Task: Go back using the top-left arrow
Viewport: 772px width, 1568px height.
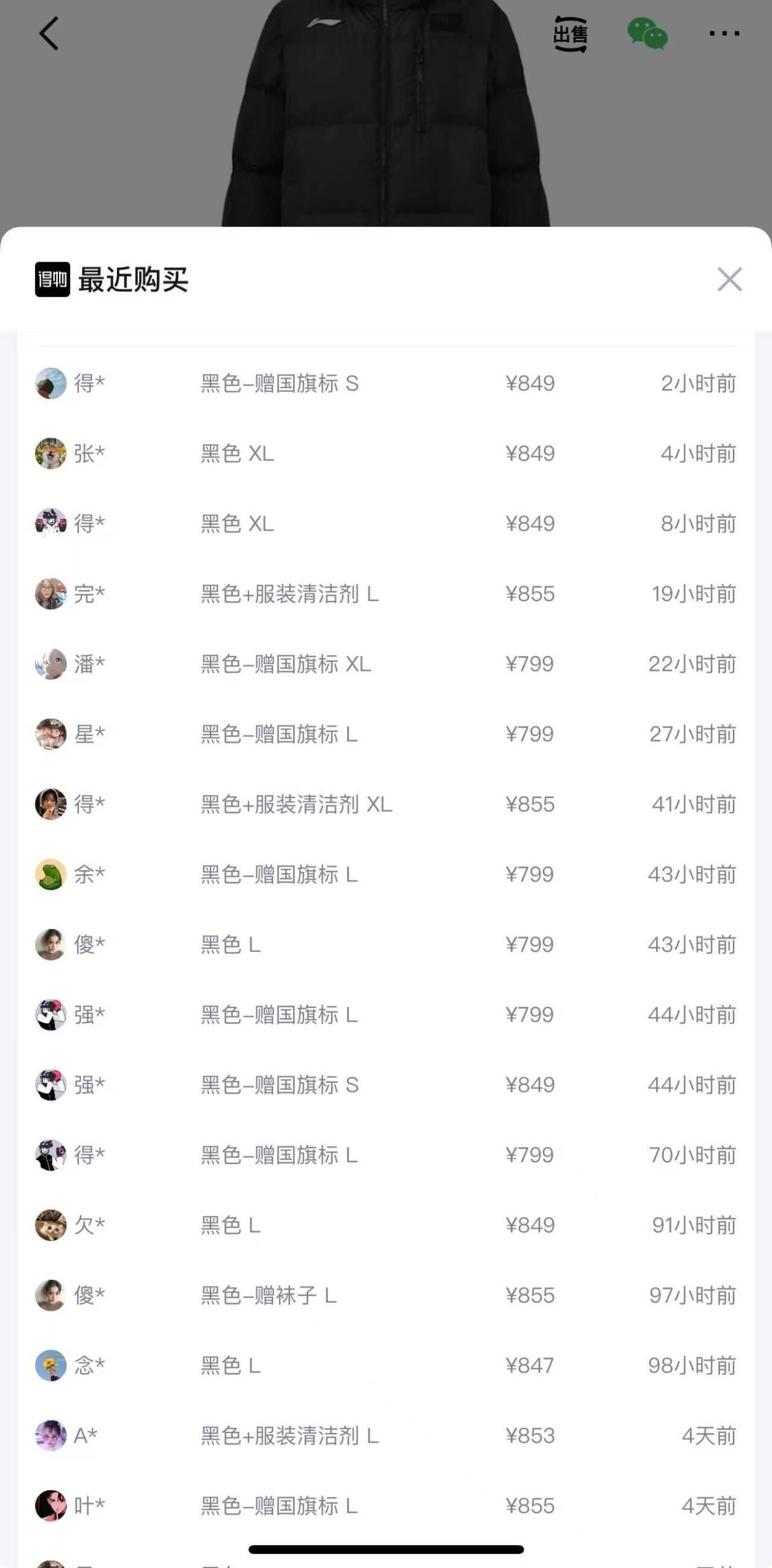Action: [x=49, y=33]
